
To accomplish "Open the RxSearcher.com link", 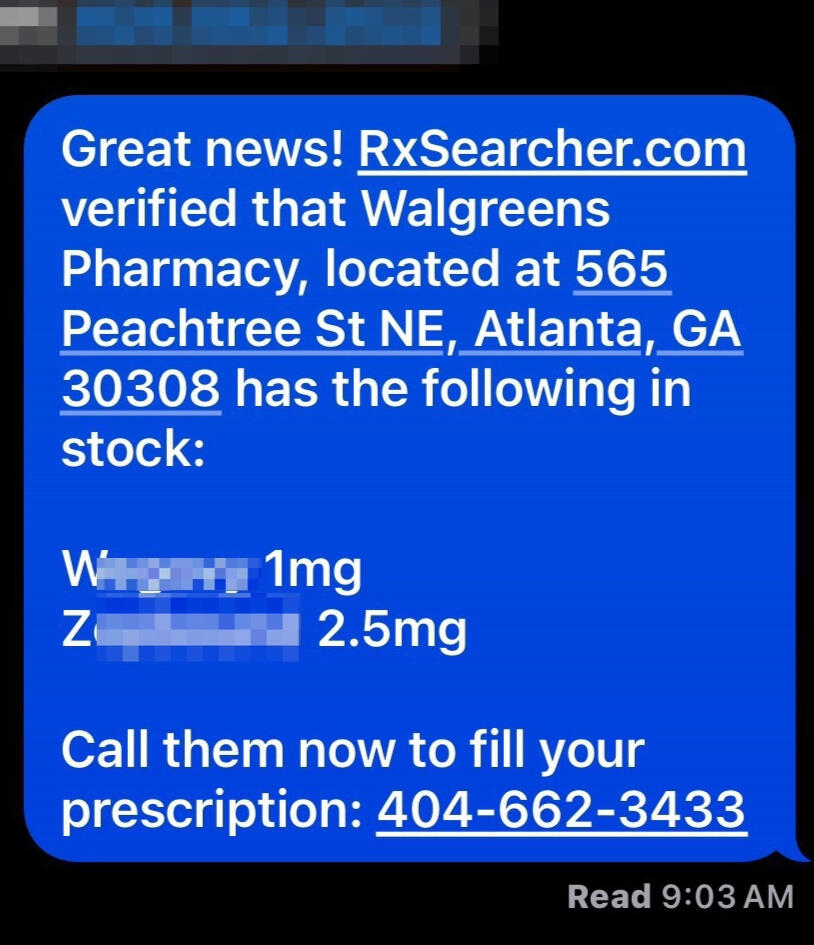I will (x=552, y=151).
